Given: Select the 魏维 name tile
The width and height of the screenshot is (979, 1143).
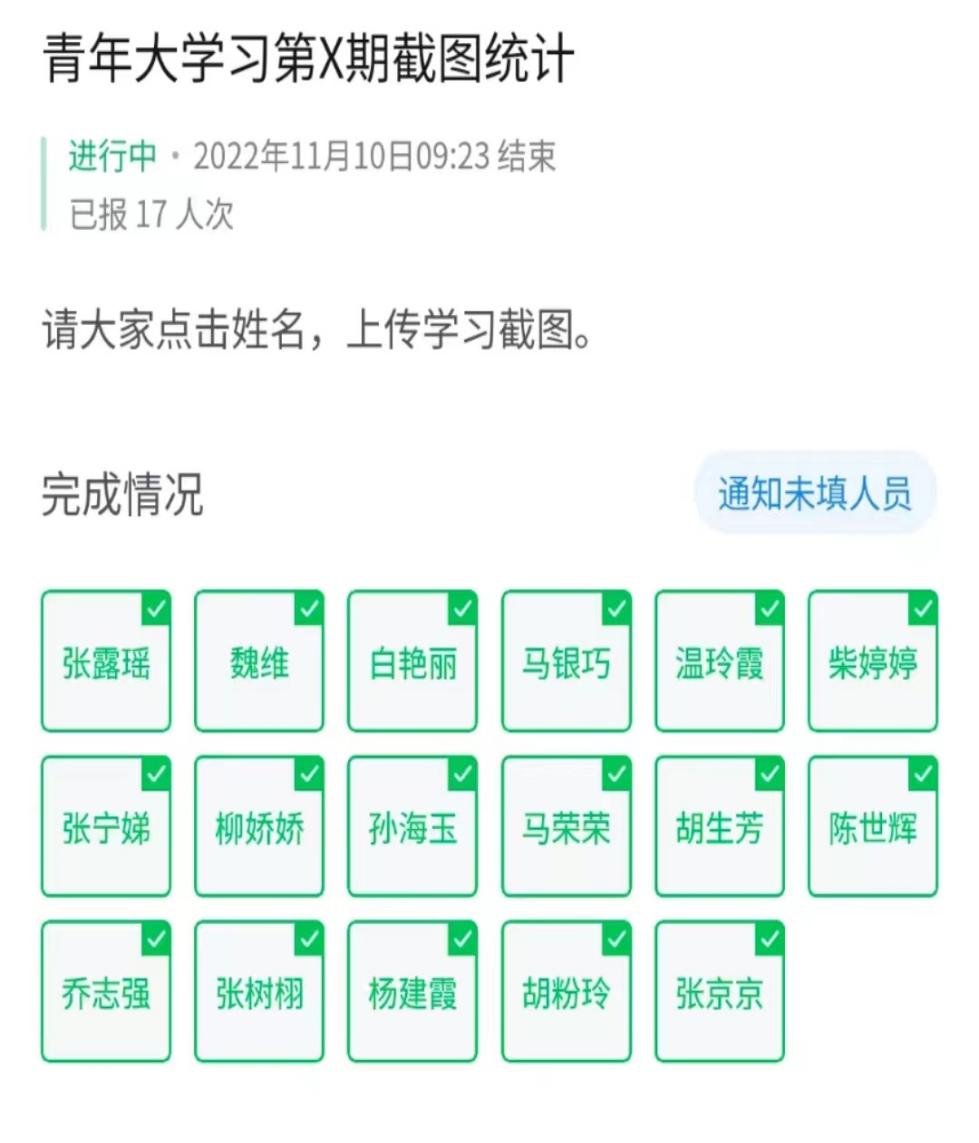Looking at the screenshot, I should [259, 662].
